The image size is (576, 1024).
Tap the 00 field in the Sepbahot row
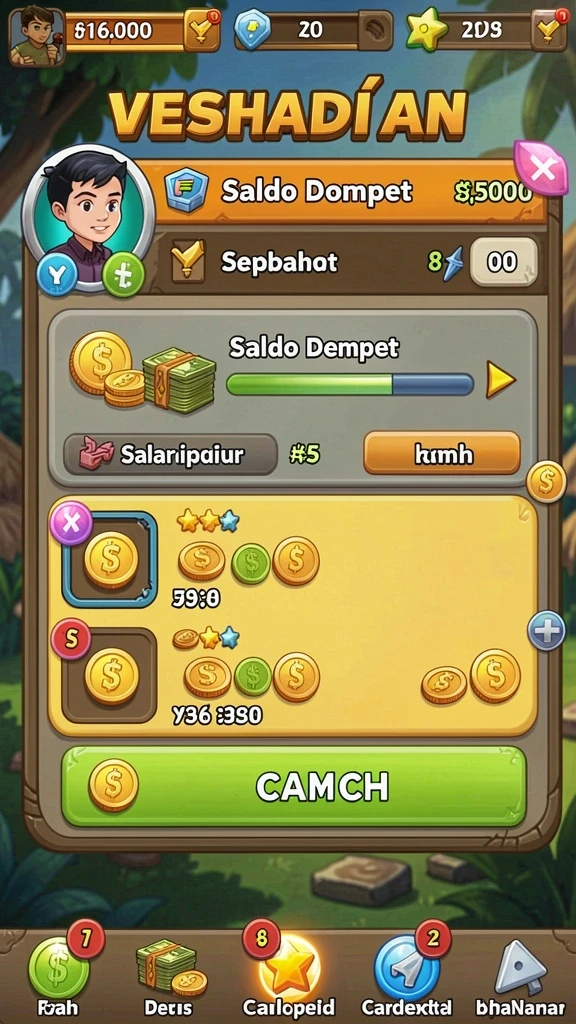[503, 262]
